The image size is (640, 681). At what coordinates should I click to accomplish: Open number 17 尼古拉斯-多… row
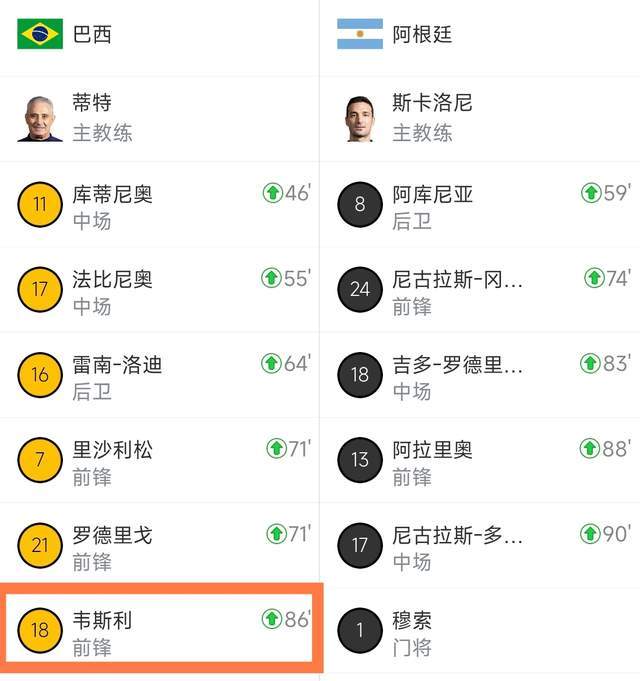pos(480,545)
